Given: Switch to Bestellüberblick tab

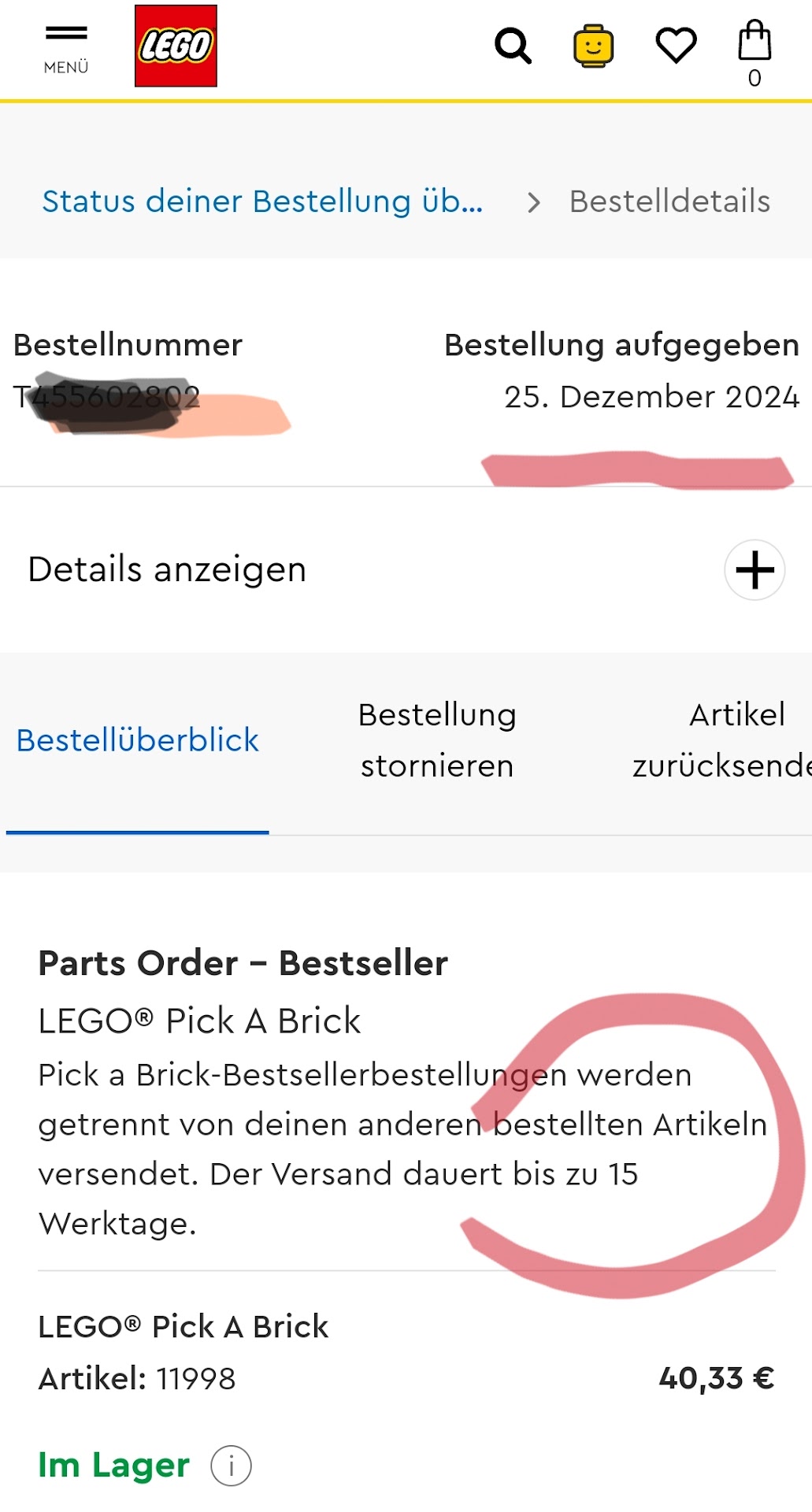Looking at the screenshot, I should [138, 740].
